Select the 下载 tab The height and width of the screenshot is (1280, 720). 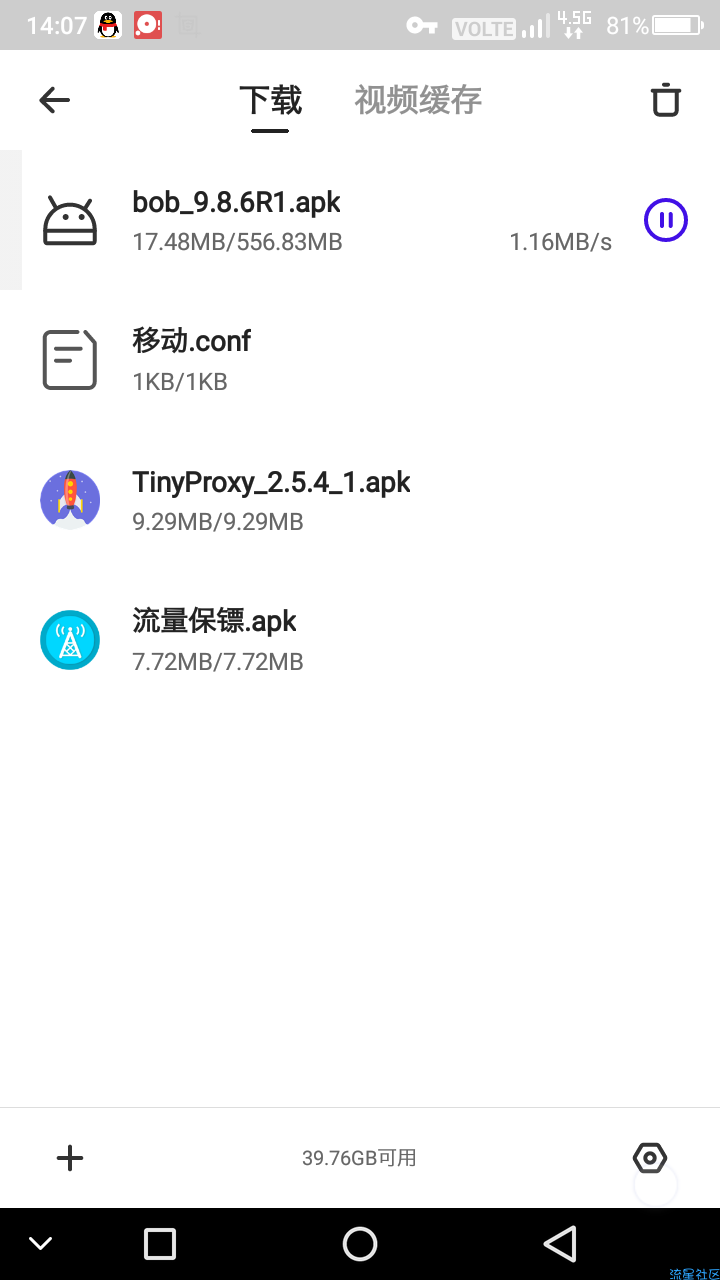pos(270,100)
